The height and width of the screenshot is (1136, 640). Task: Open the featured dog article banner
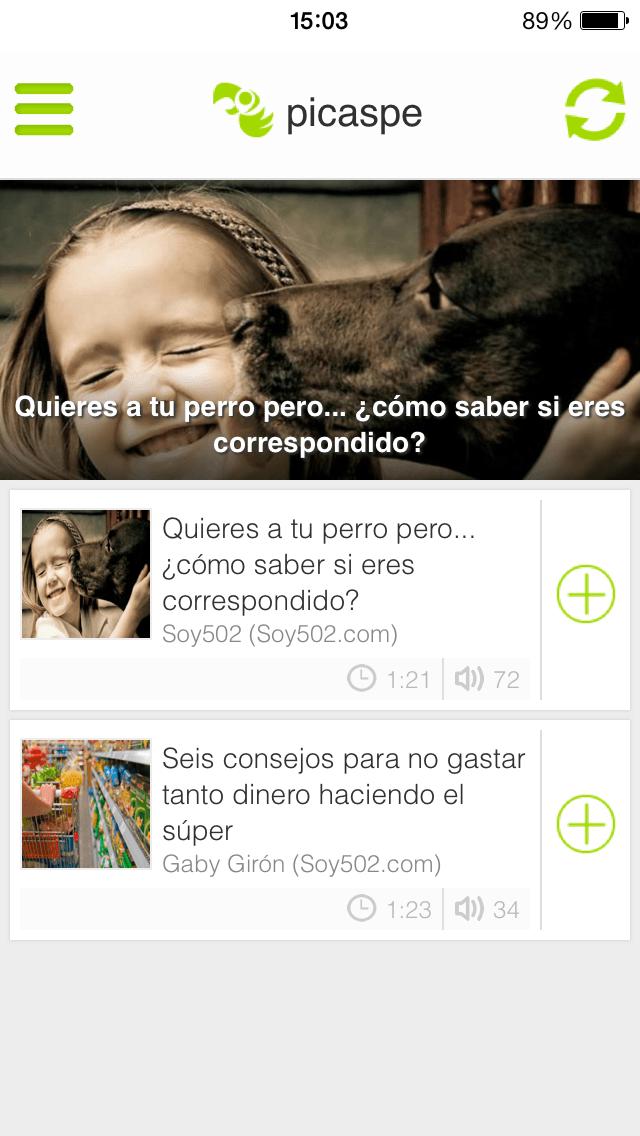point(320,330)
